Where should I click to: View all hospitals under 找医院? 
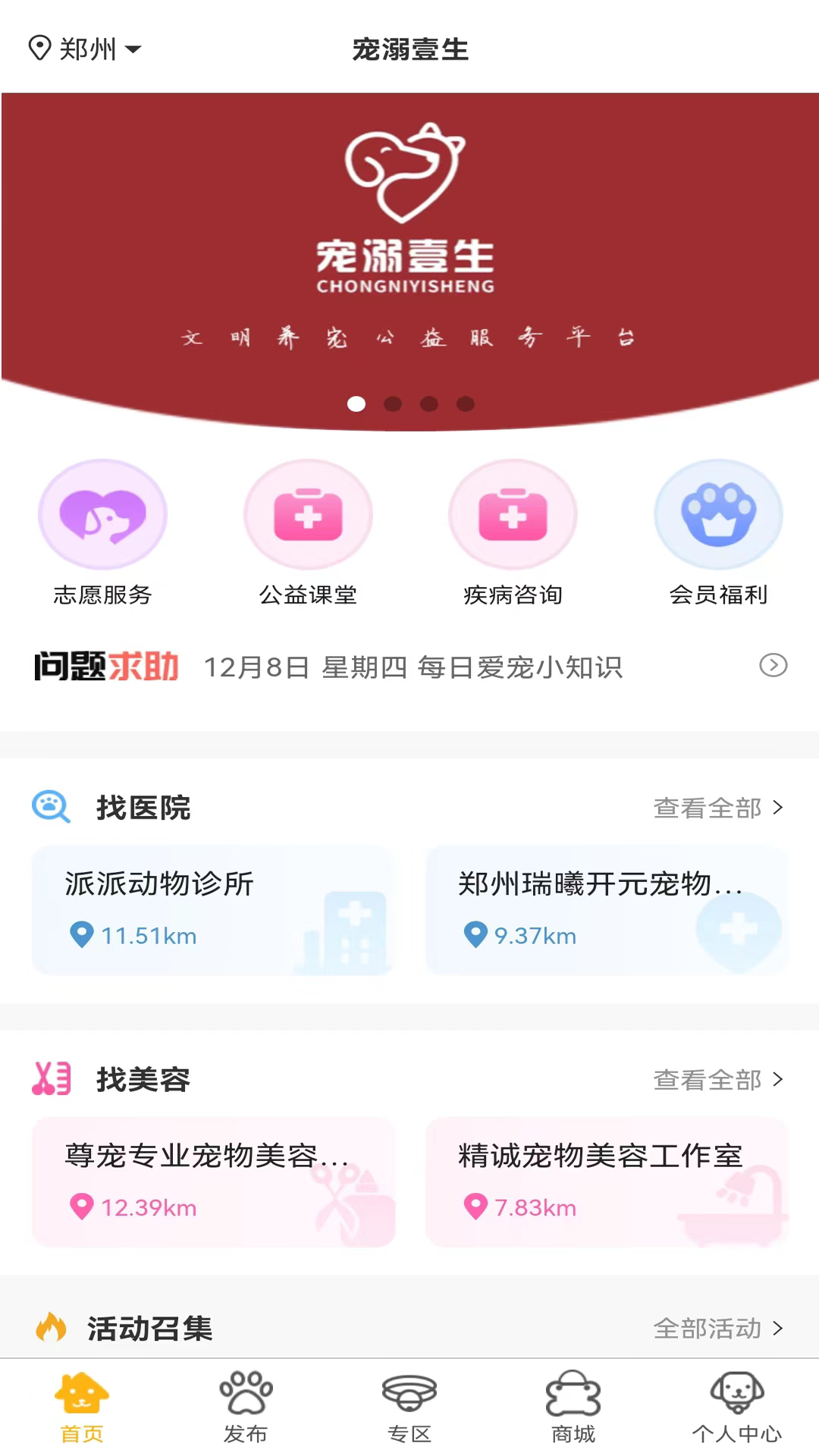[x=717, y=808]
